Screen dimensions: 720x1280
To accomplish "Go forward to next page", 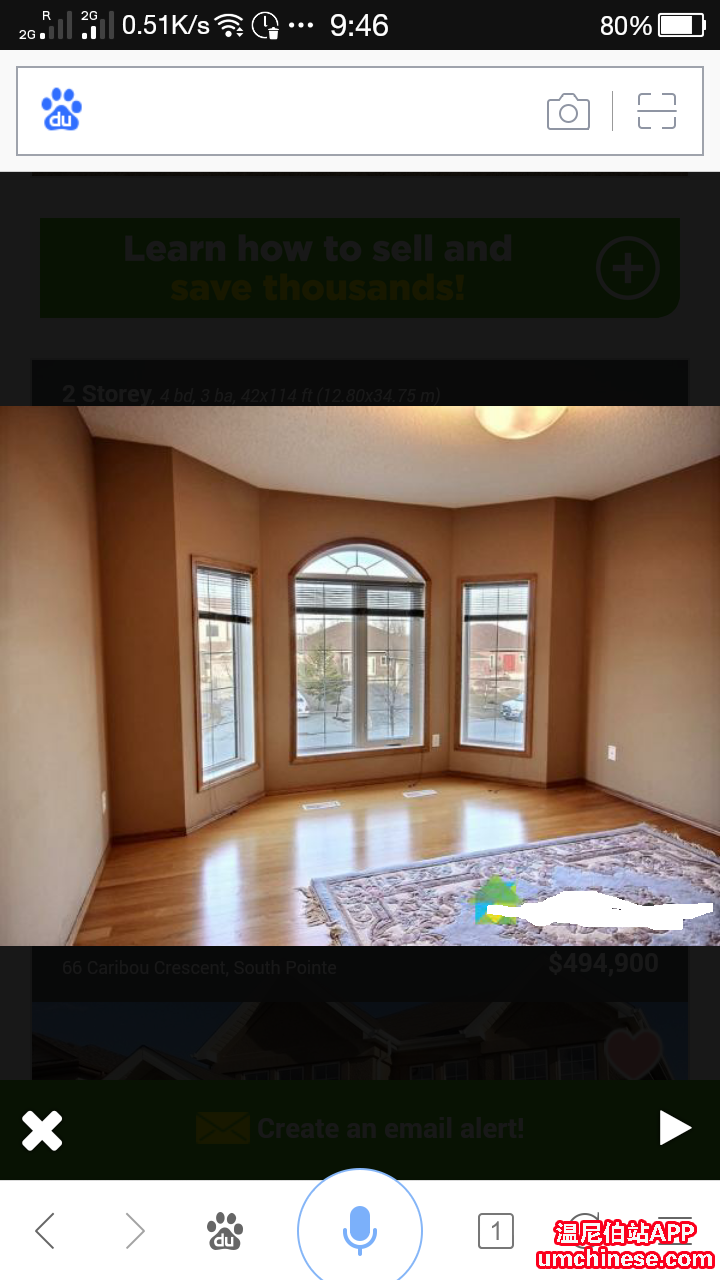I will [135, 1231].
